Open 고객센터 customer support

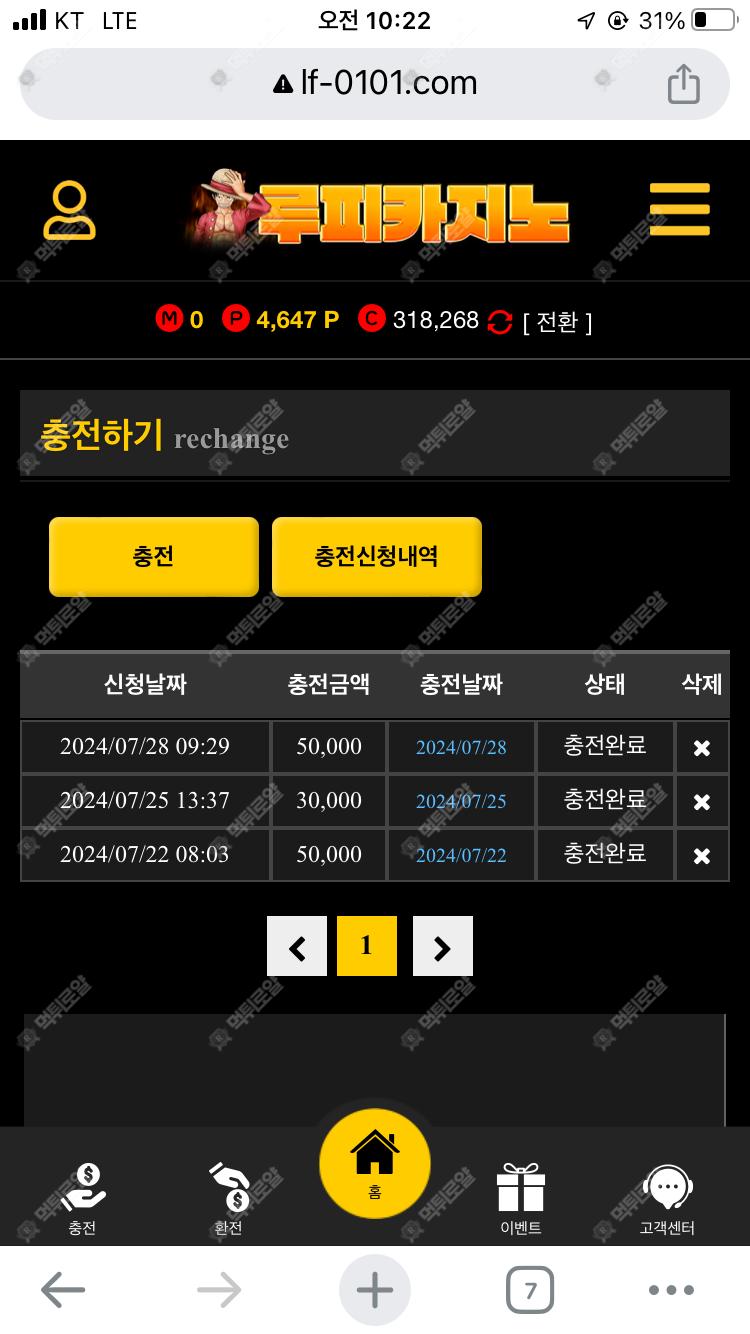(x=667, y=1198)
